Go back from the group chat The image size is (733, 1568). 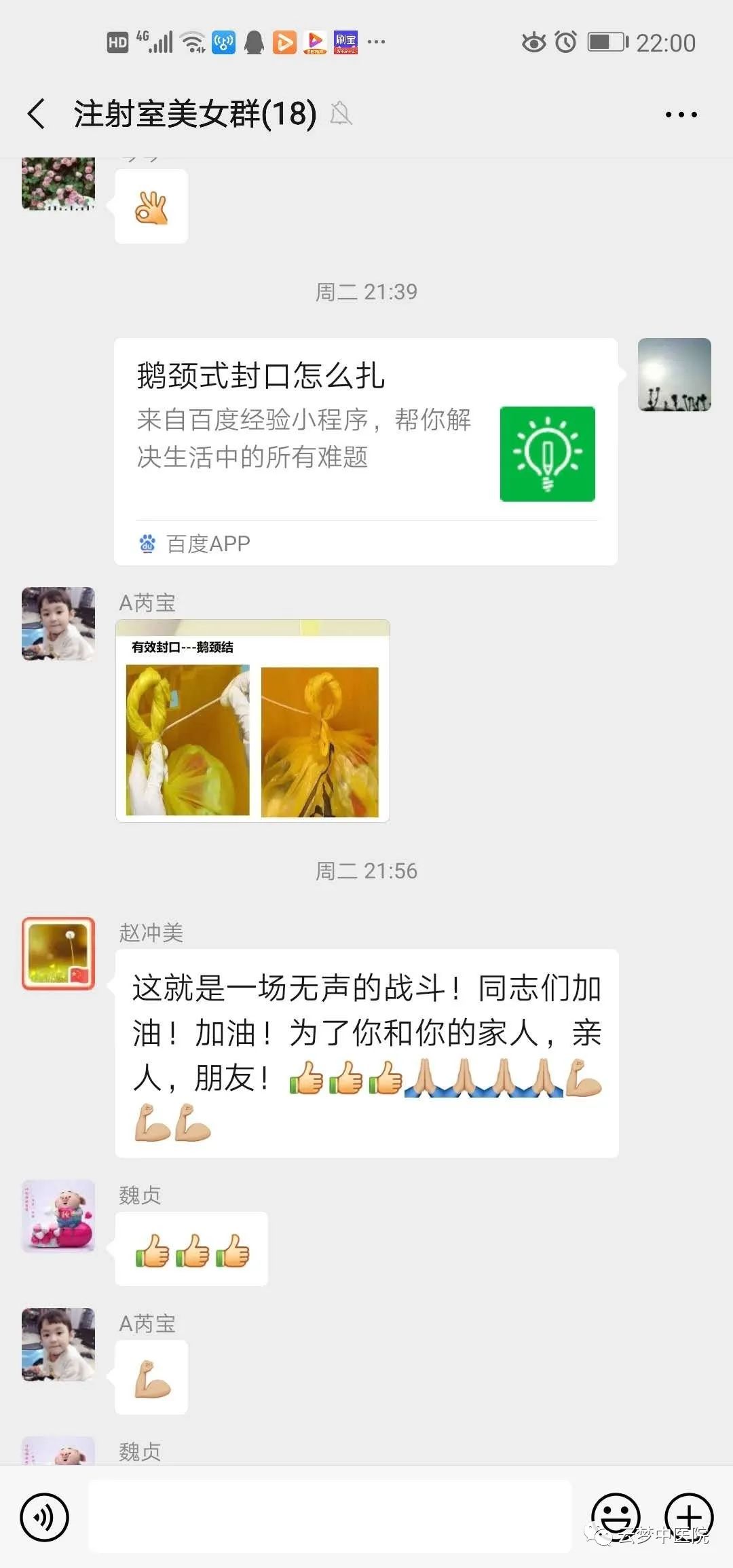(x=37, y=113)
